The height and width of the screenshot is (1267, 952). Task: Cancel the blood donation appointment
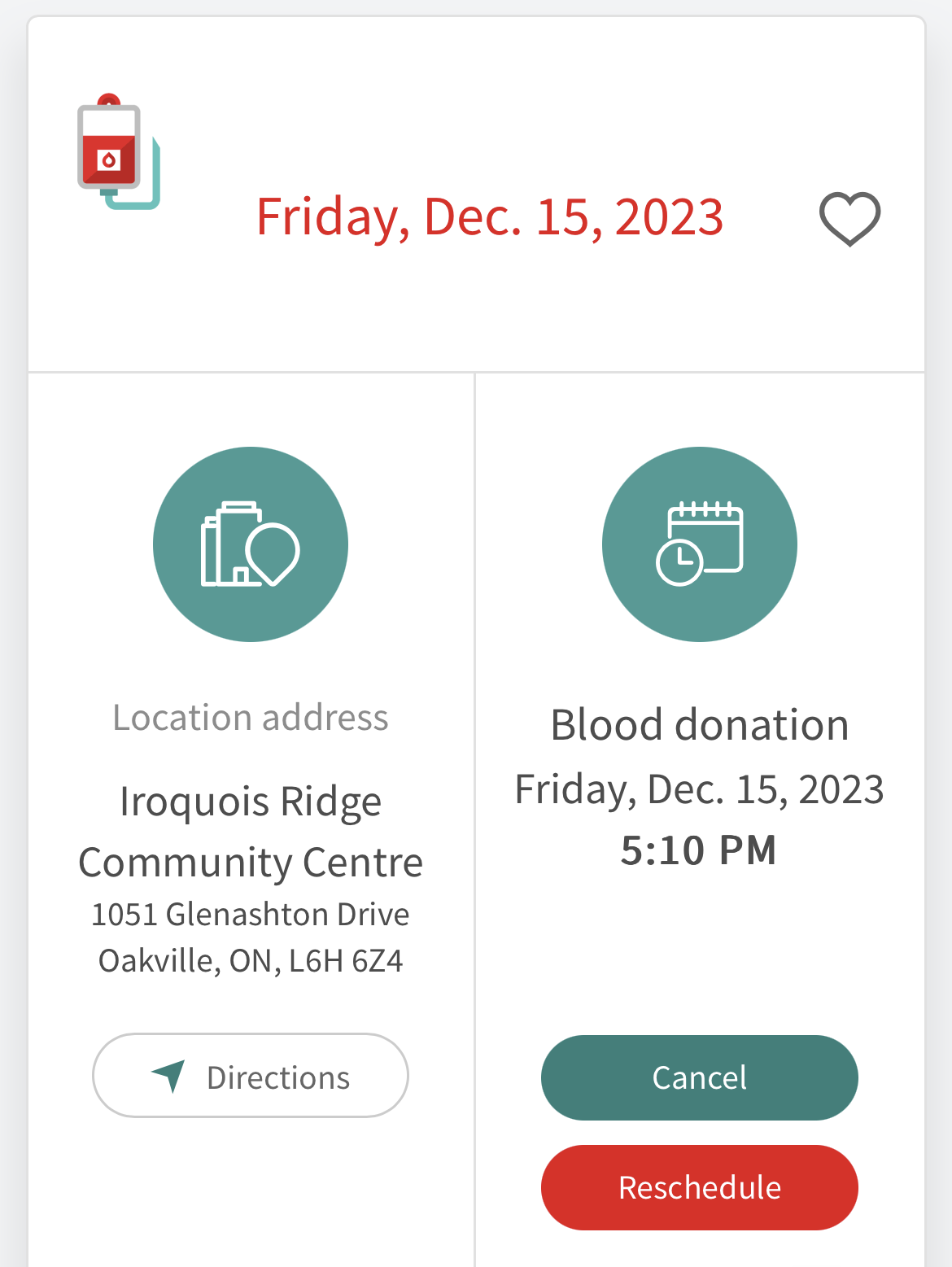[x=699, y=1077]
